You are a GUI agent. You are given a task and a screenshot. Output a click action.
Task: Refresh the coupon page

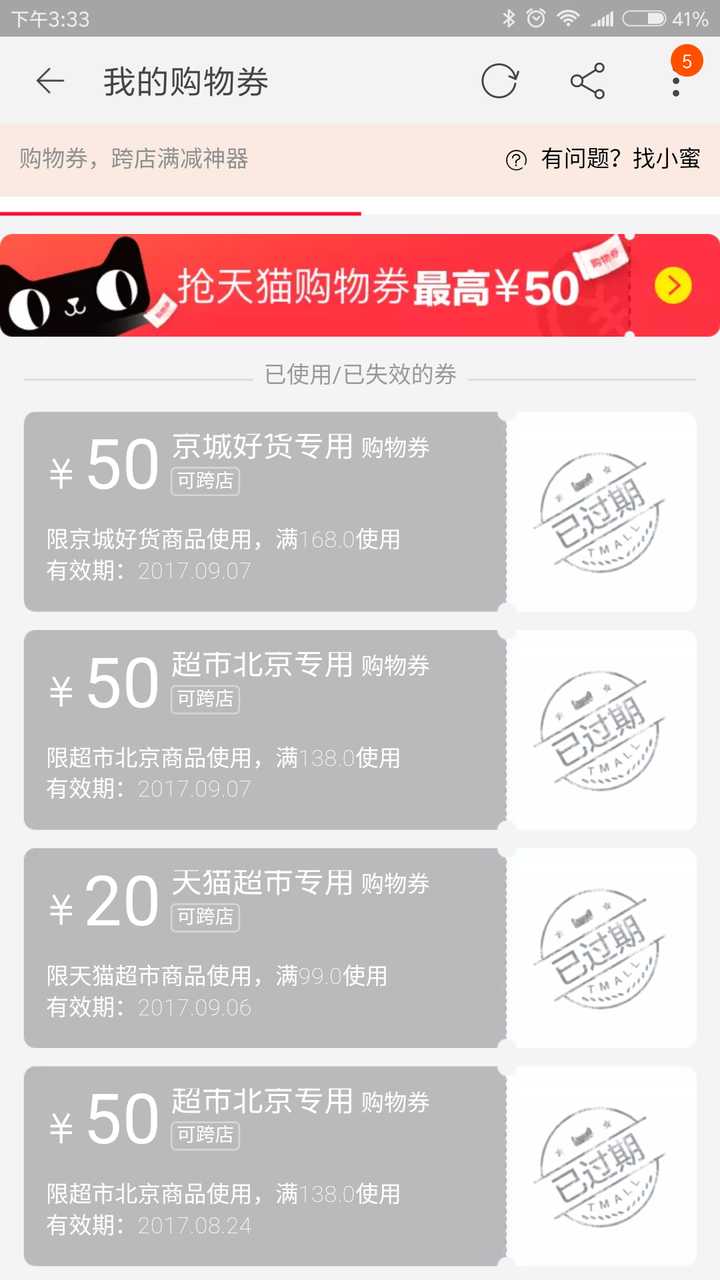pyautogui.click(x=499, y=81)
